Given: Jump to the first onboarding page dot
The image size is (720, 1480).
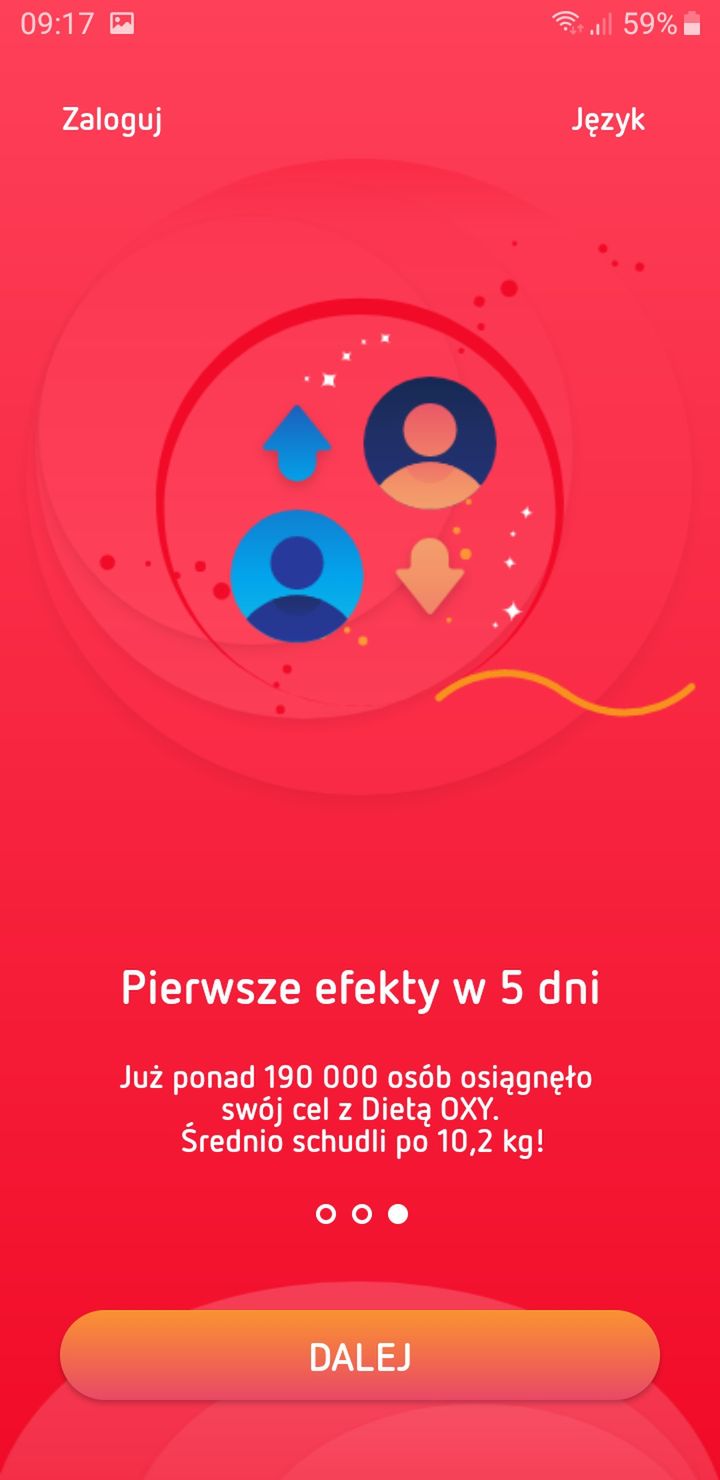Looking at the screenshot, I should pos(326,1214).
